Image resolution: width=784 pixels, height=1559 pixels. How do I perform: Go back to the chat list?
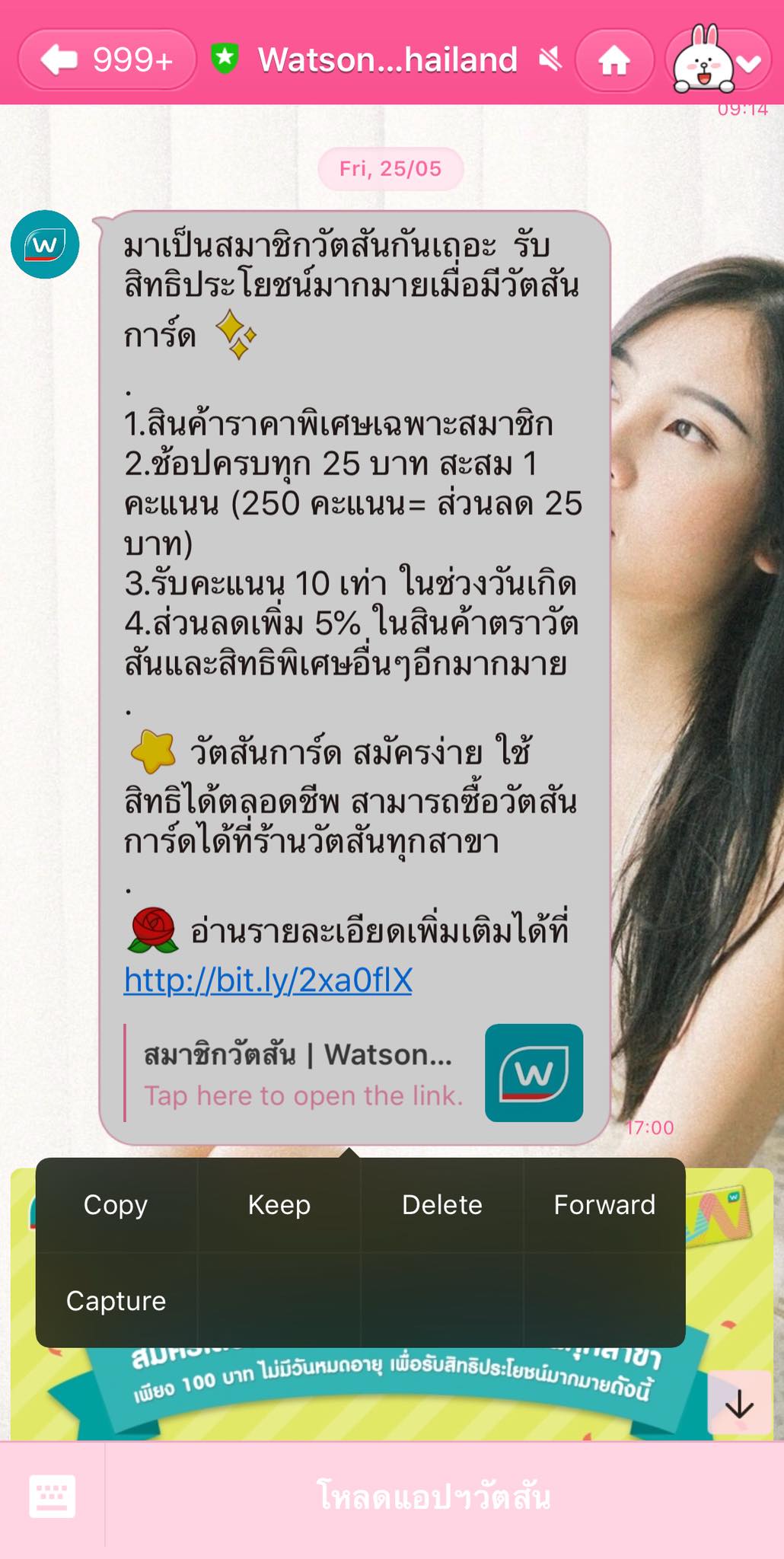pos(105,59)
